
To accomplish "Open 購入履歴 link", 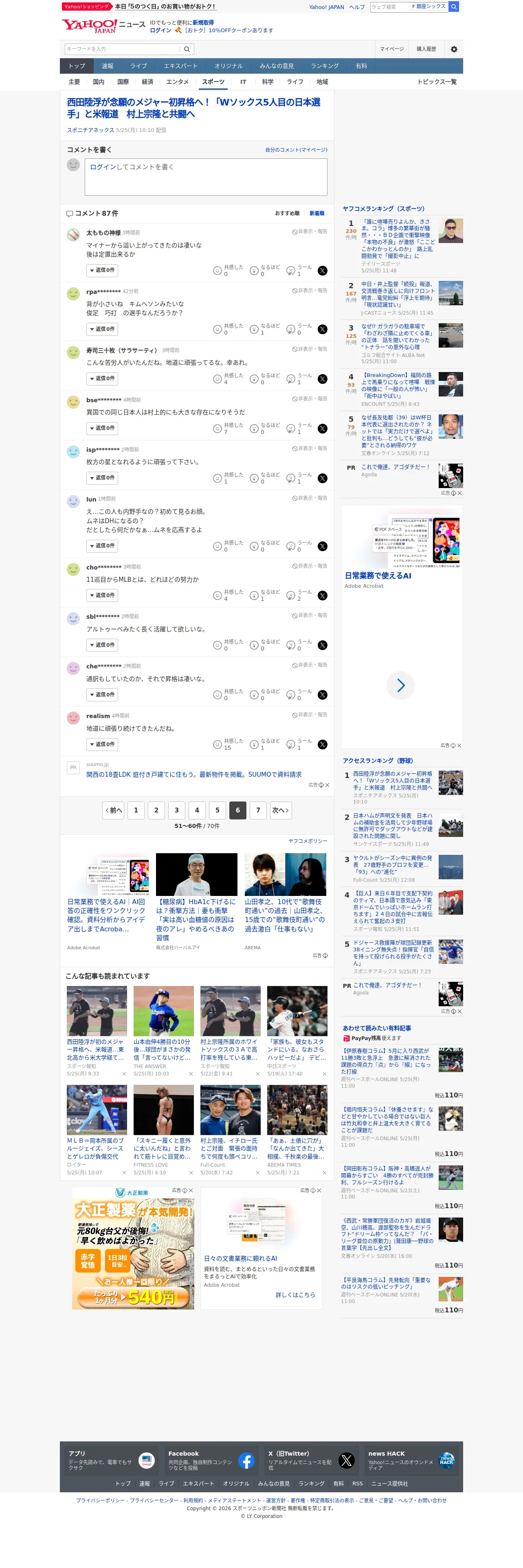I will coord(426,49).
